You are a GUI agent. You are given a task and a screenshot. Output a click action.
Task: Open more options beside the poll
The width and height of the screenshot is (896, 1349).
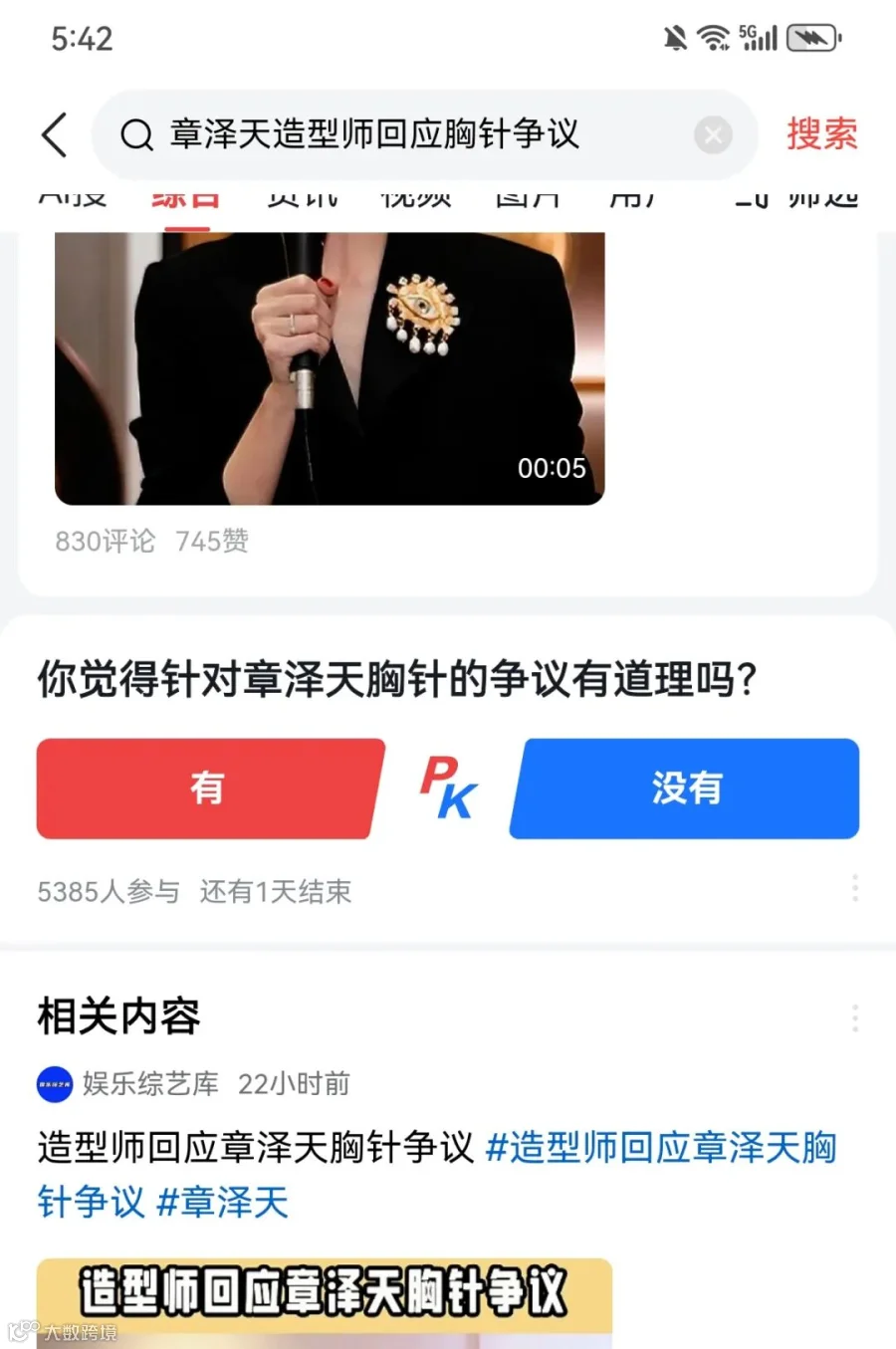pos(854,888)
